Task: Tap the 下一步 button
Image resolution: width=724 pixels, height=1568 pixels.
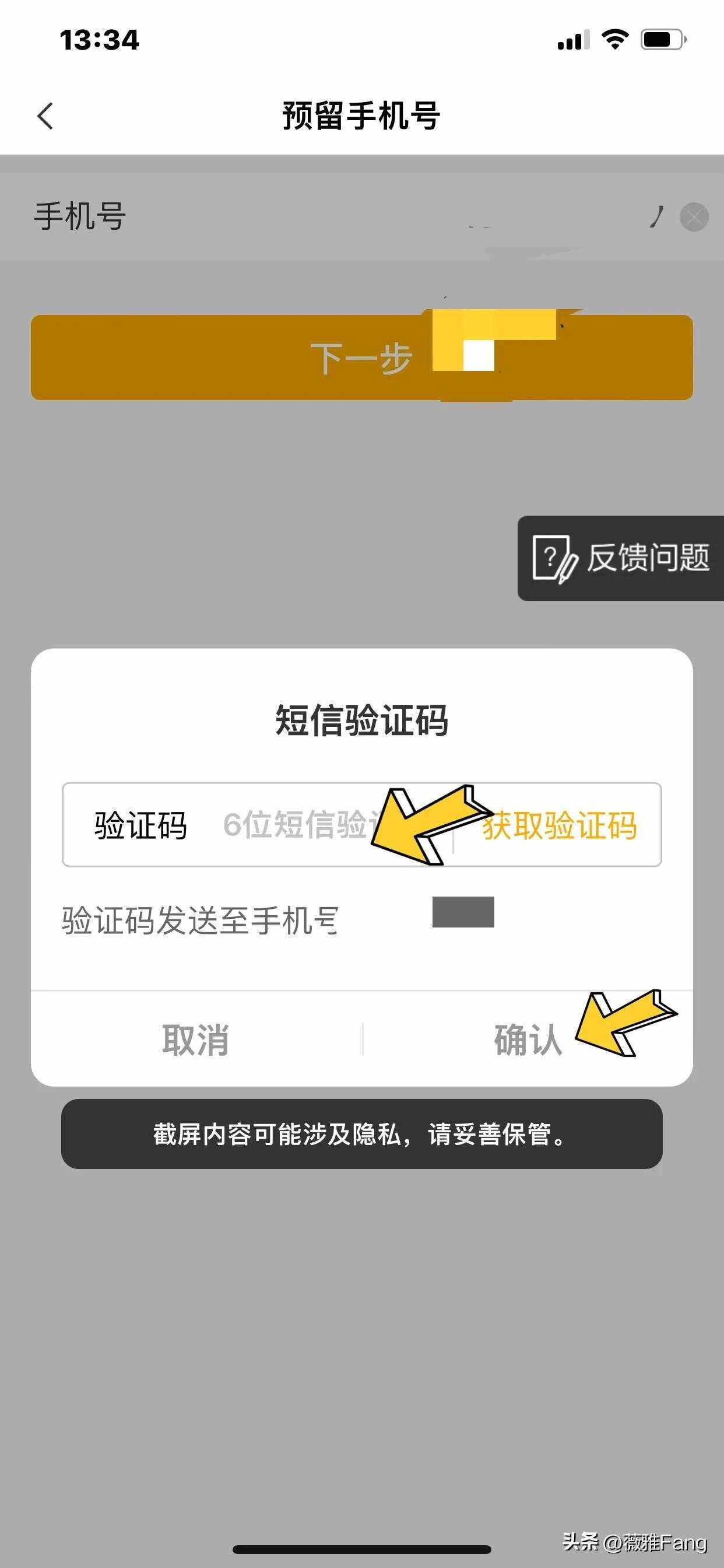Action: 361,356
